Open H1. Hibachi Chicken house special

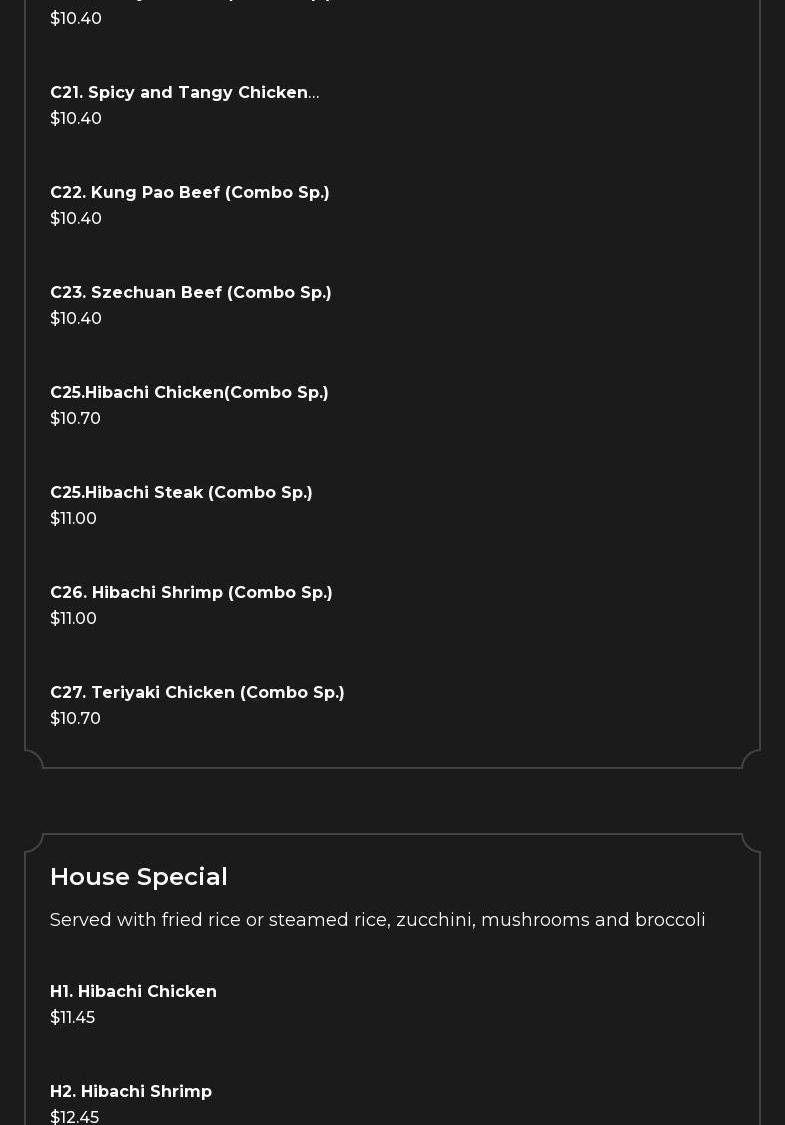click(133, 992)
